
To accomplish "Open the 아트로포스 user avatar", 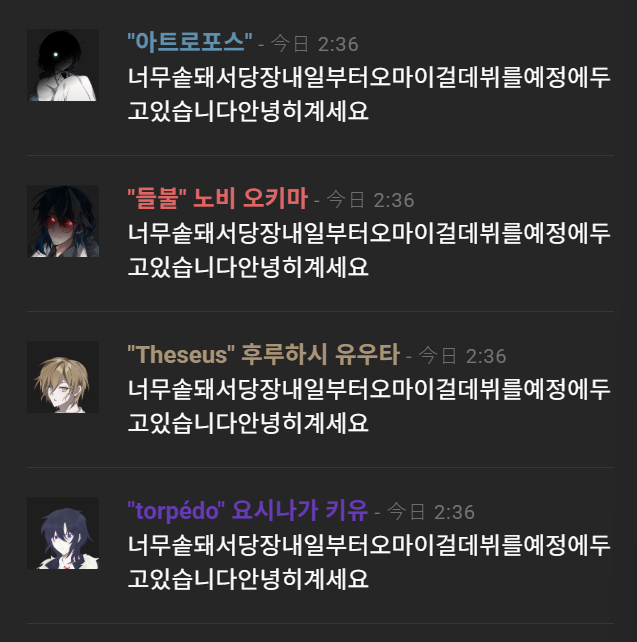I will pyautogui.click(x=62, y=65).
